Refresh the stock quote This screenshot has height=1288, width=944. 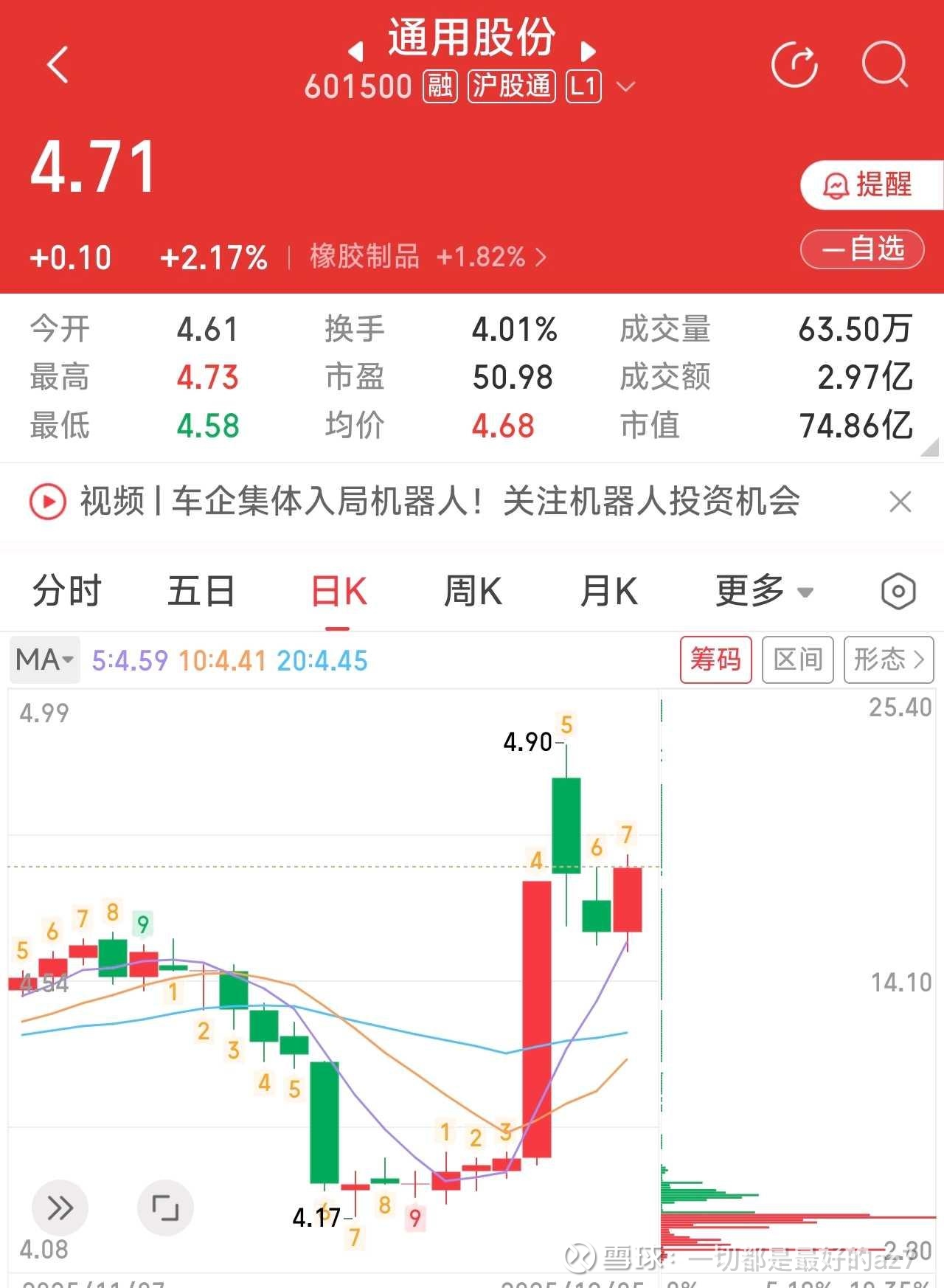(x=794, y=65)
